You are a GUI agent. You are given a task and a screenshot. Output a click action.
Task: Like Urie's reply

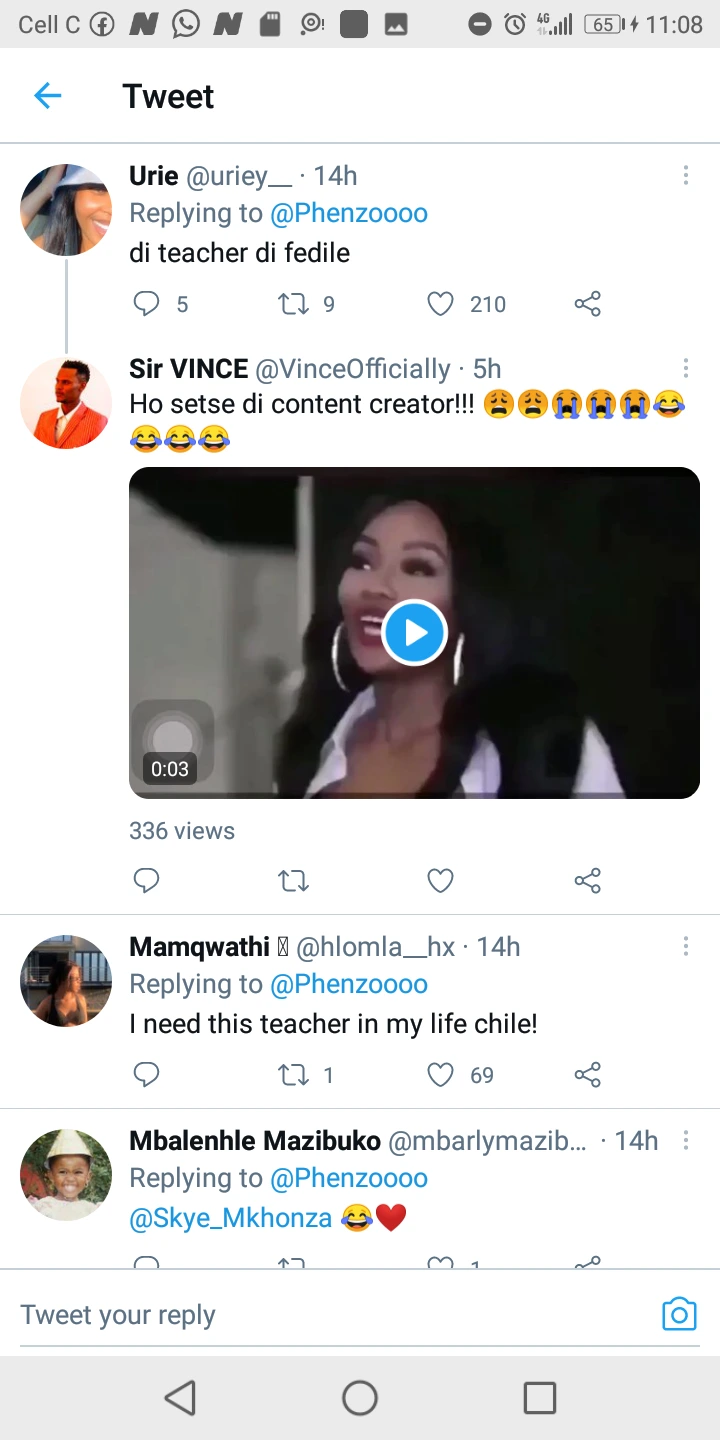[441, 304]
